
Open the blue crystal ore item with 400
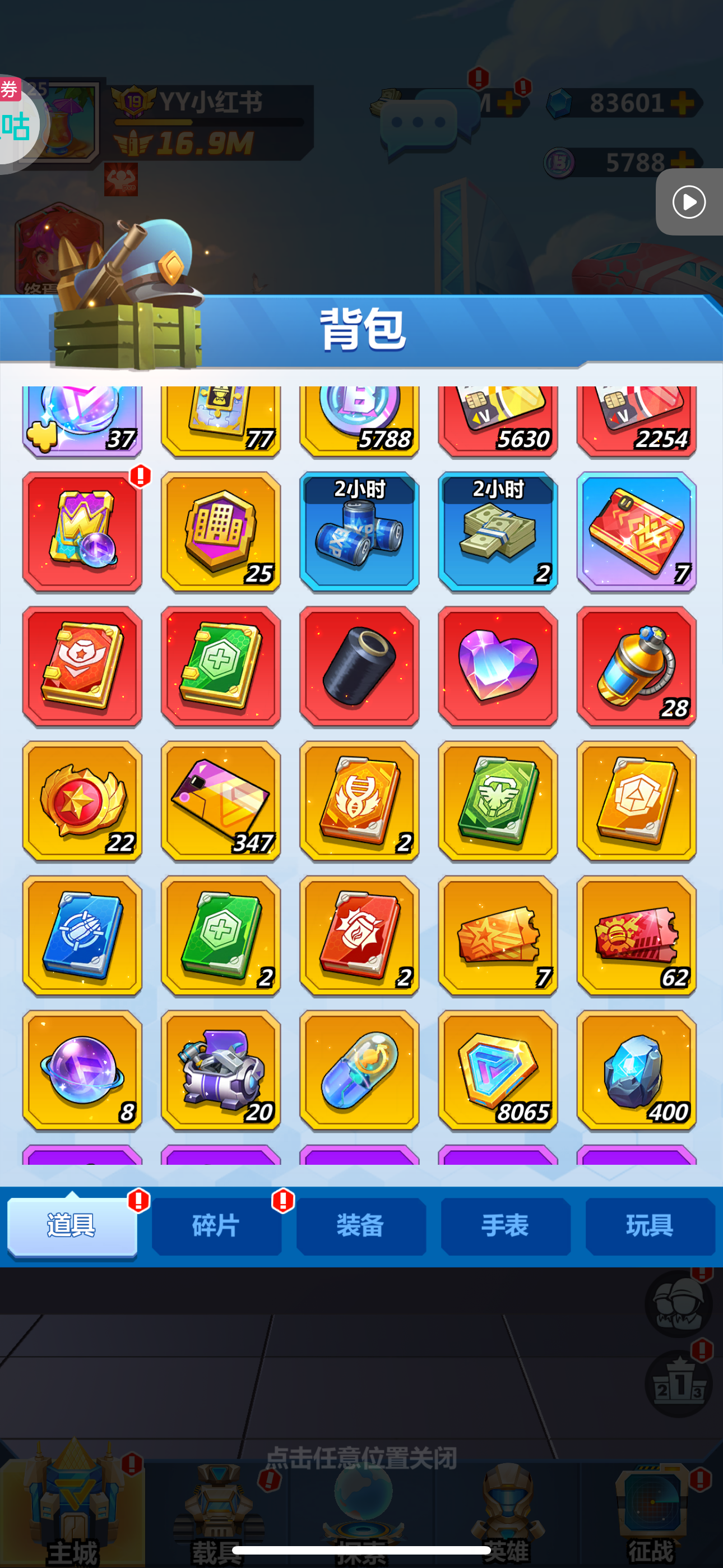637,1071
